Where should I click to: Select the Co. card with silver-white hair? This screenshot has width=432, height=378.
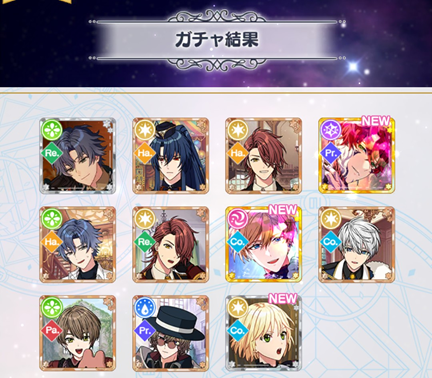click(356, 245)
